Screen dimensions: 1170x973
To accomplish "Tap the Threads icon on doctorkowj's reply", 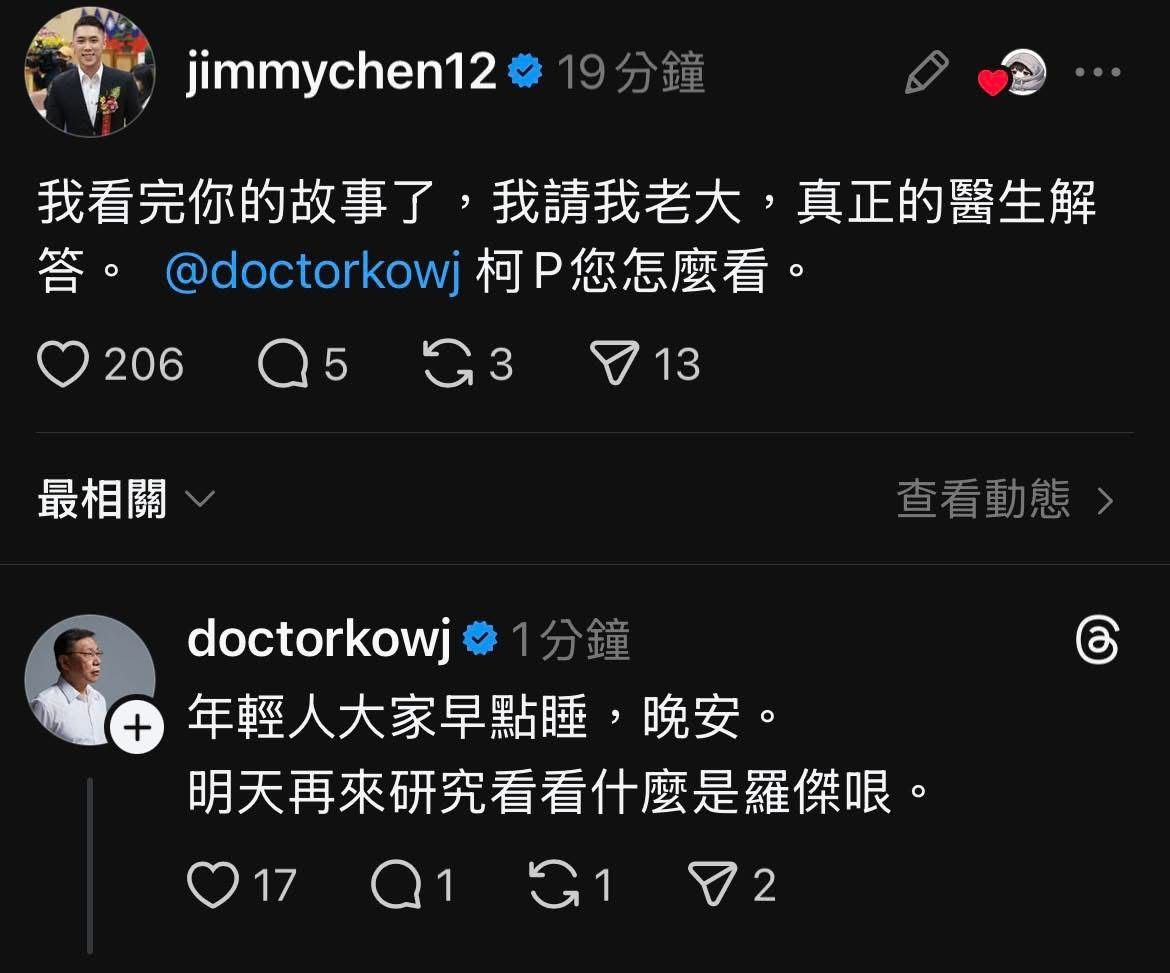I will pyautogui.click(x=1096, y=641).
